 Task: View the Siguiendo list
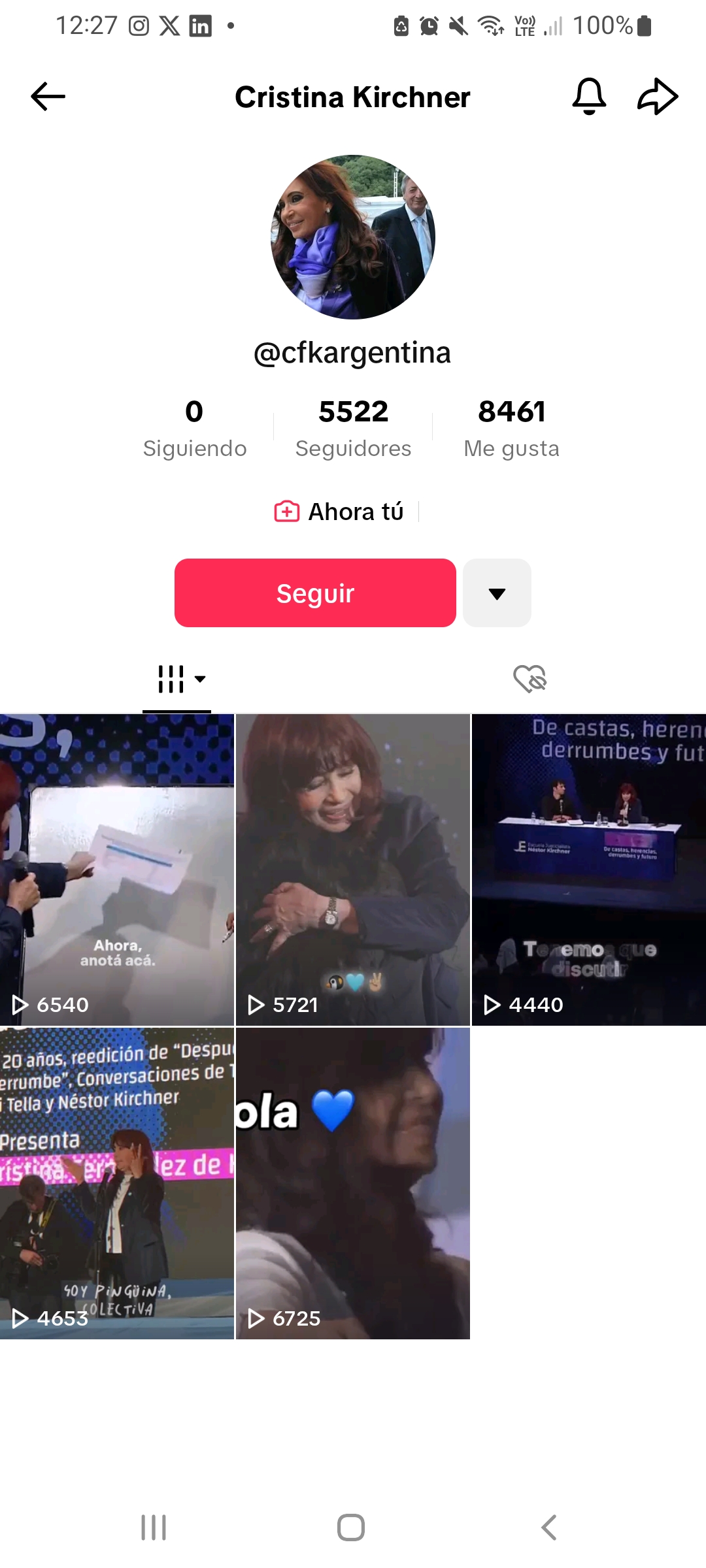coord(195,428)
